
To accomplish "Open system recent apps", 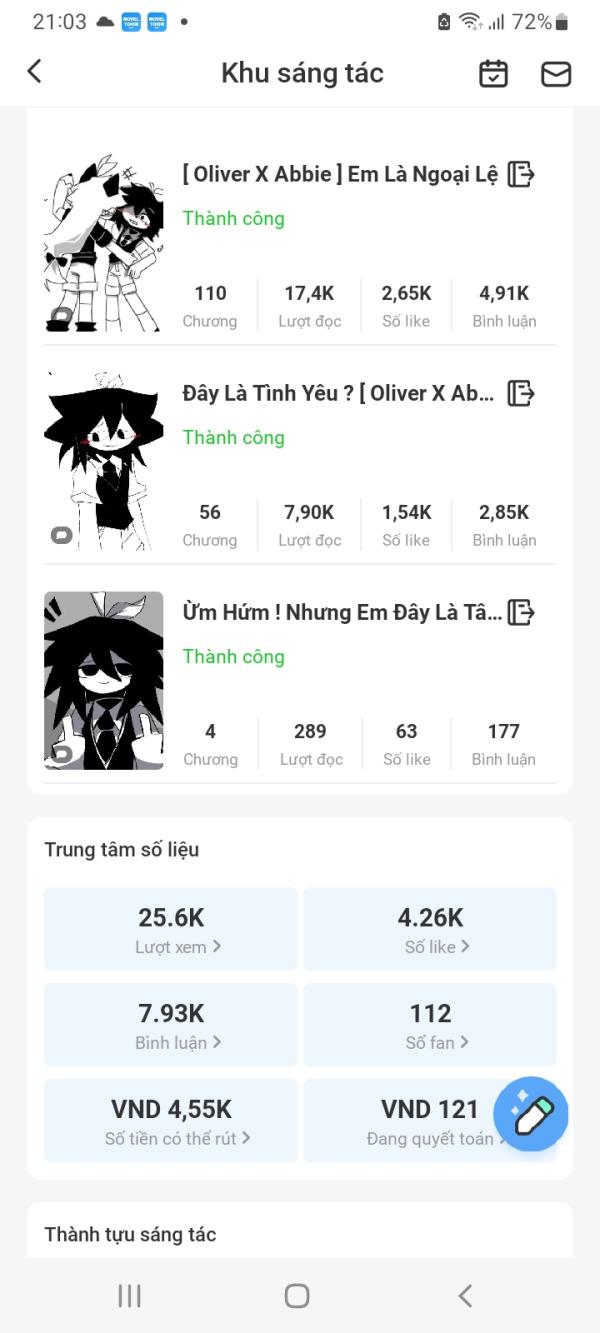I will [x=129, y=1296].
